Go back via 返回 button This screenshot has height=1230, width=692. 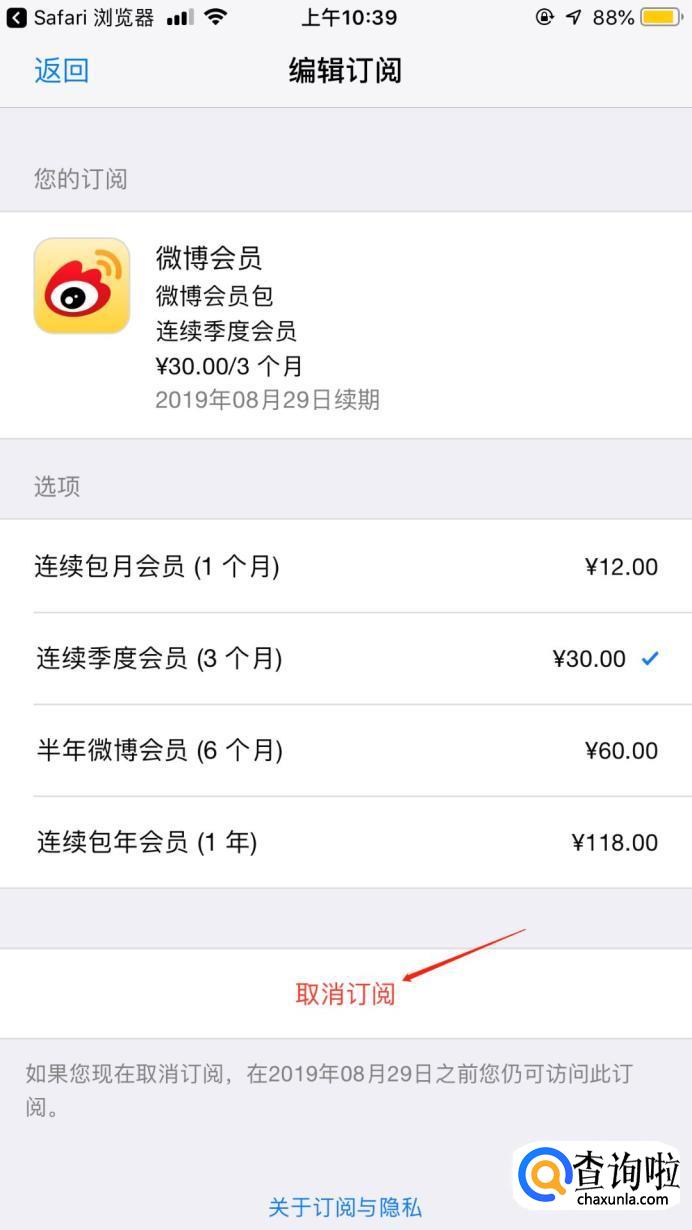[x=61, y=71]
